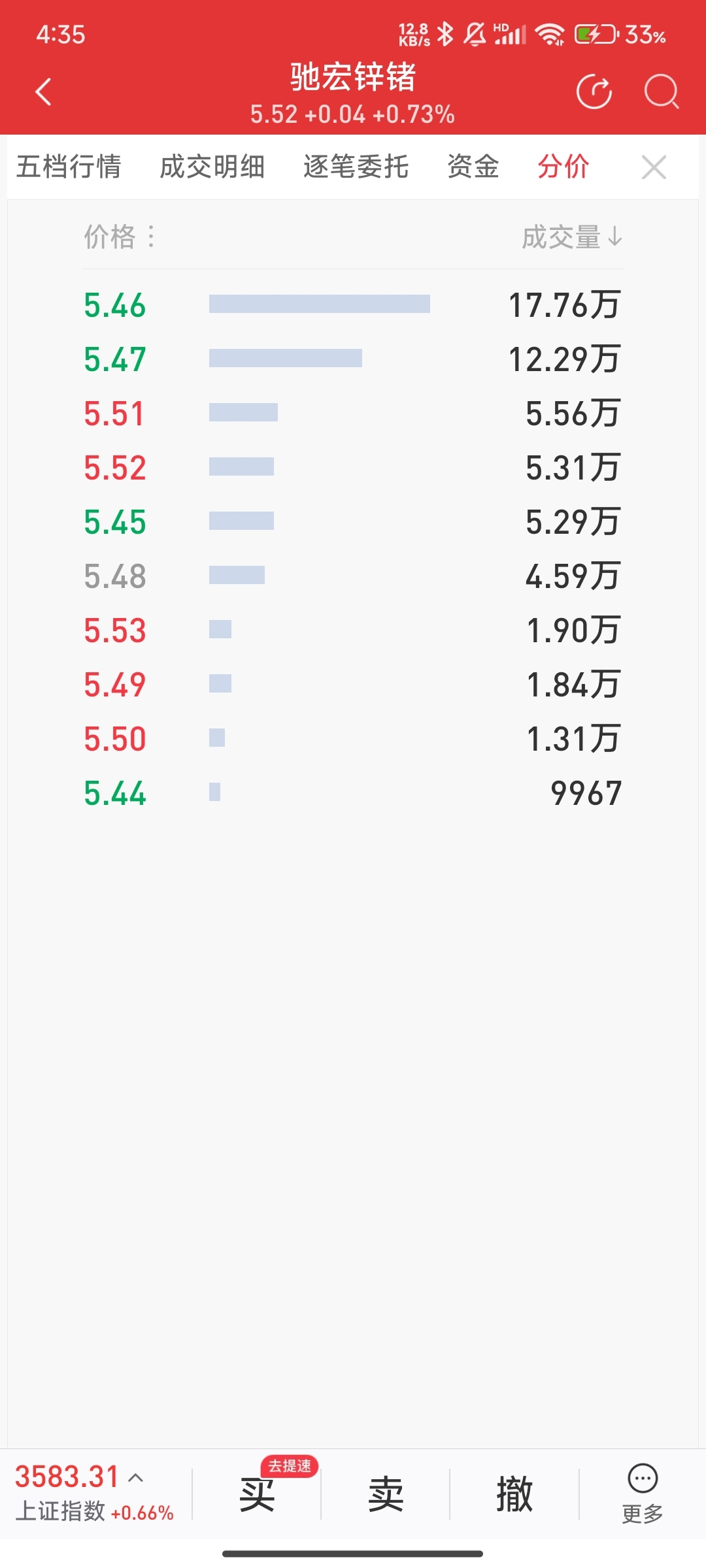The width and height of the screenshot is (706, 1568).
Task: Tap the 撤 cancel order button
Action: click(514, 1494)
